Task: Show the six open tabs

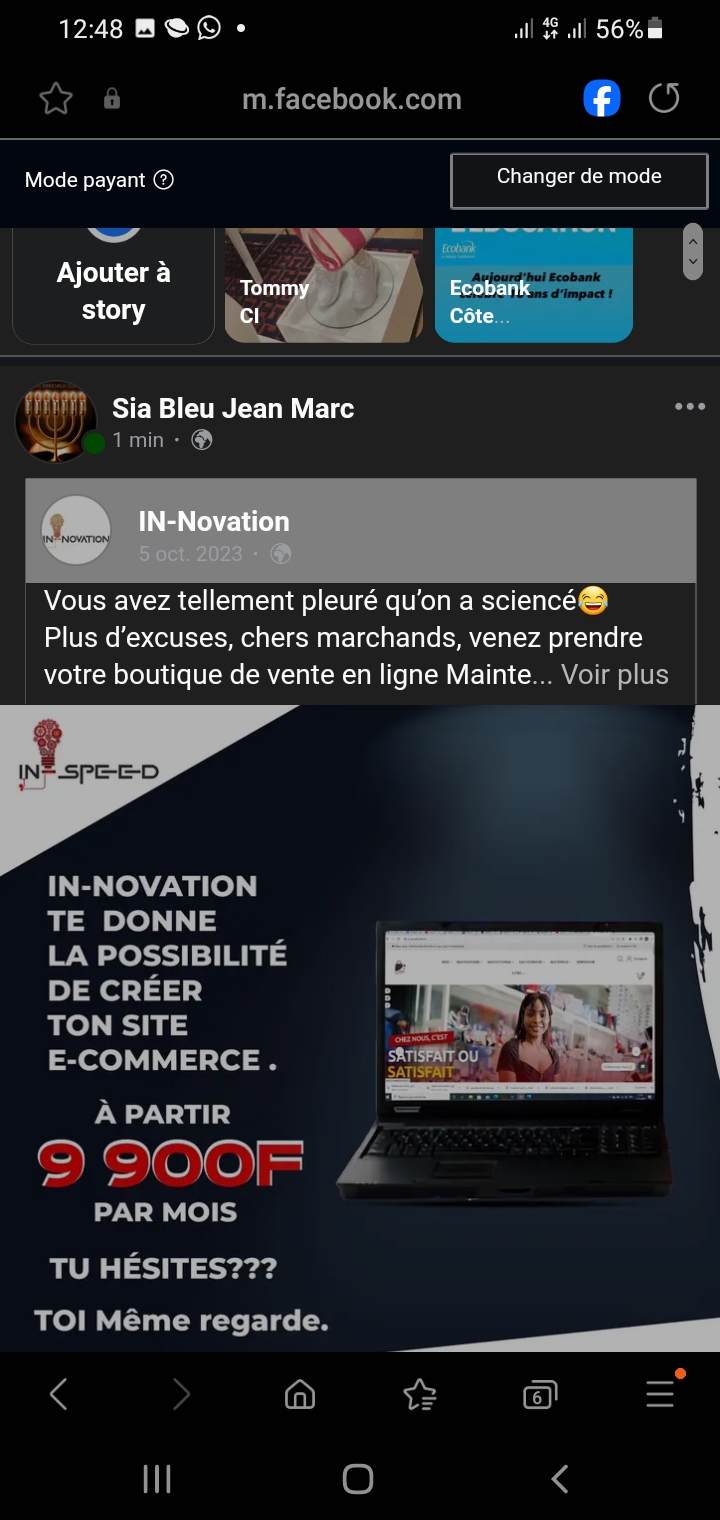Action: click(540, 1394)
